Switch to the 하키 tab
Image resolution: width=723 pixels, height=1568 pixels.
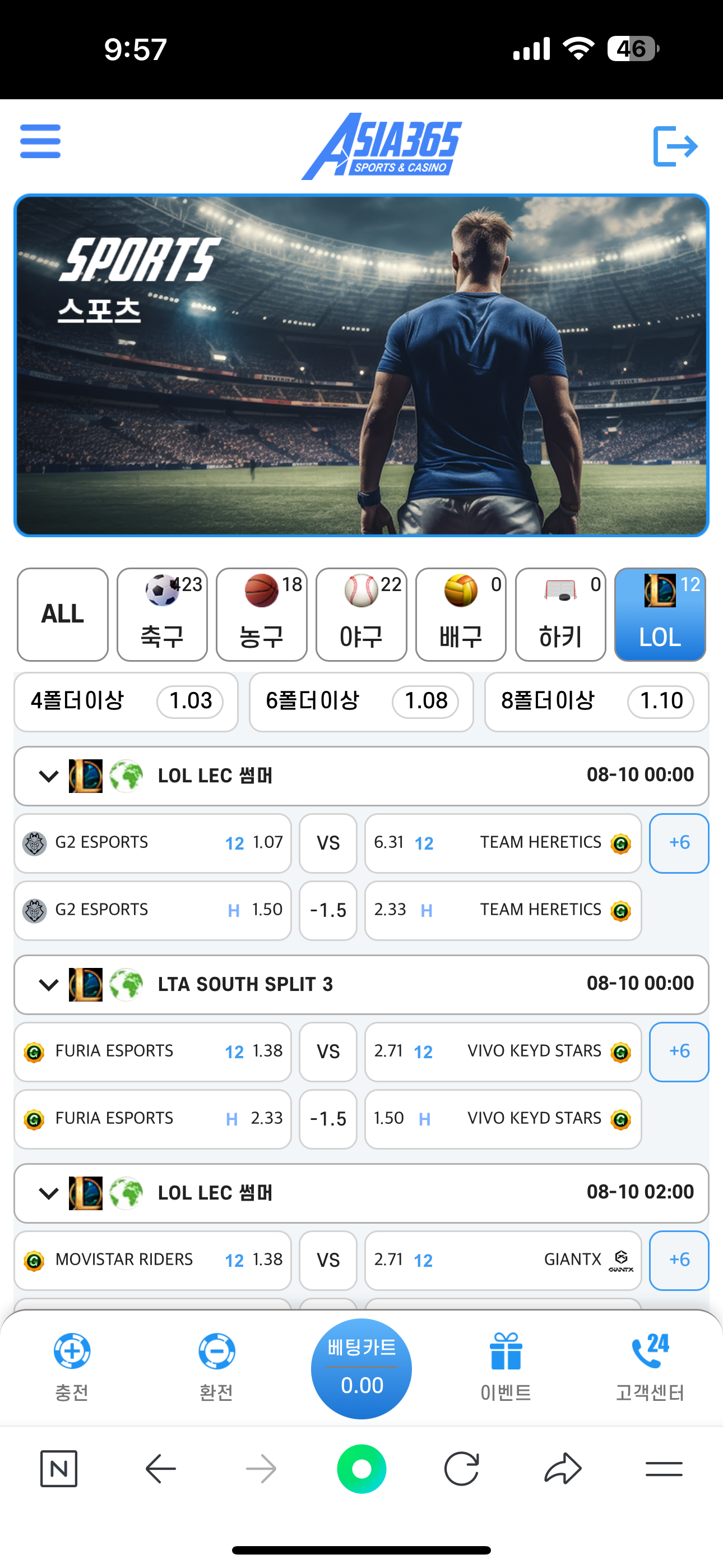click(x=560, y=614)
